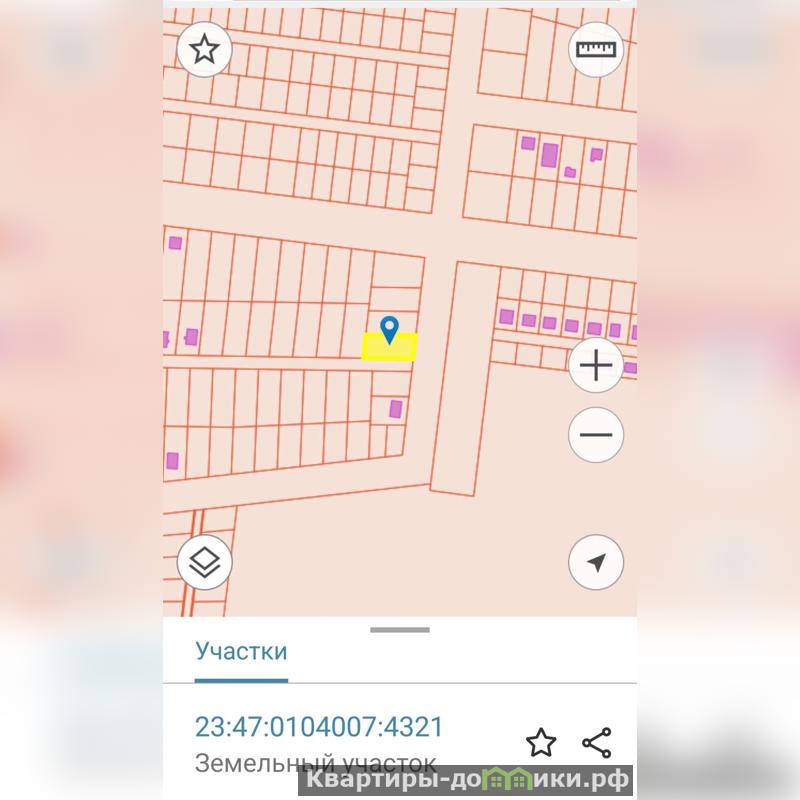Select the Участки tab
The image size is (800, 800).
click(241, 652)
